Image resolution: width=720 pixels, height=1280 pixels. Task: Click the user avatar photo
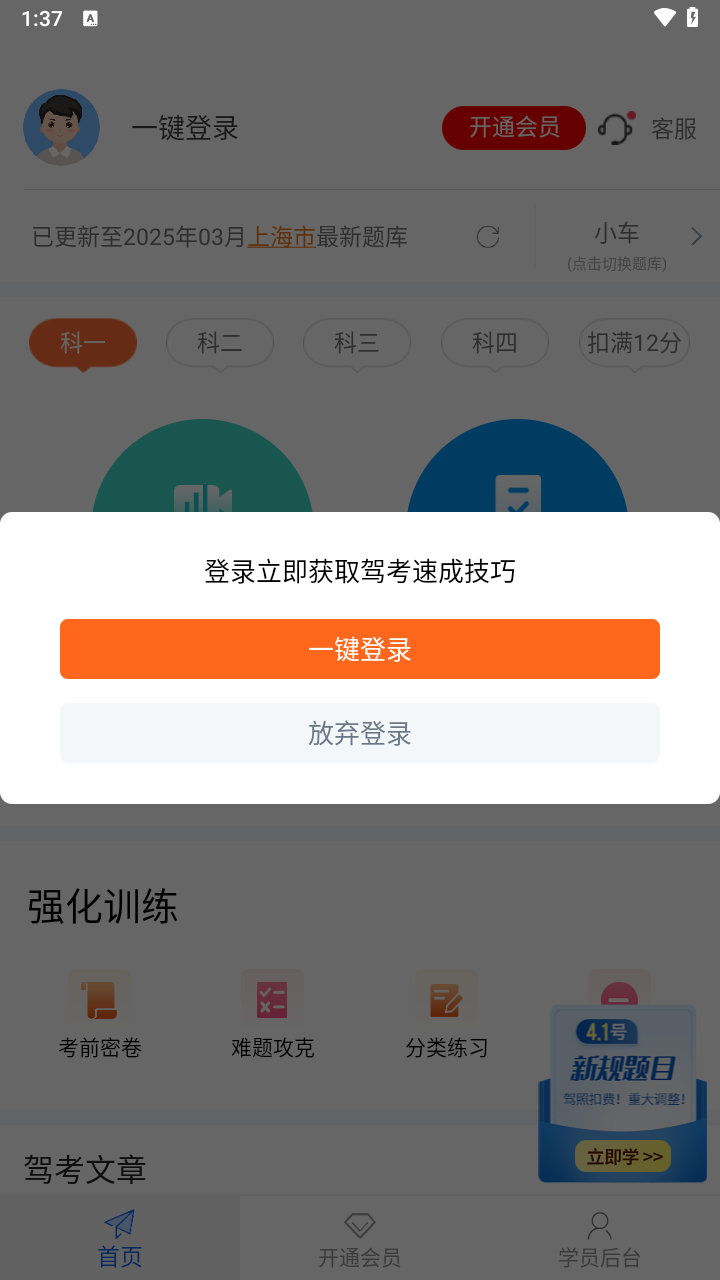point(61,128)
